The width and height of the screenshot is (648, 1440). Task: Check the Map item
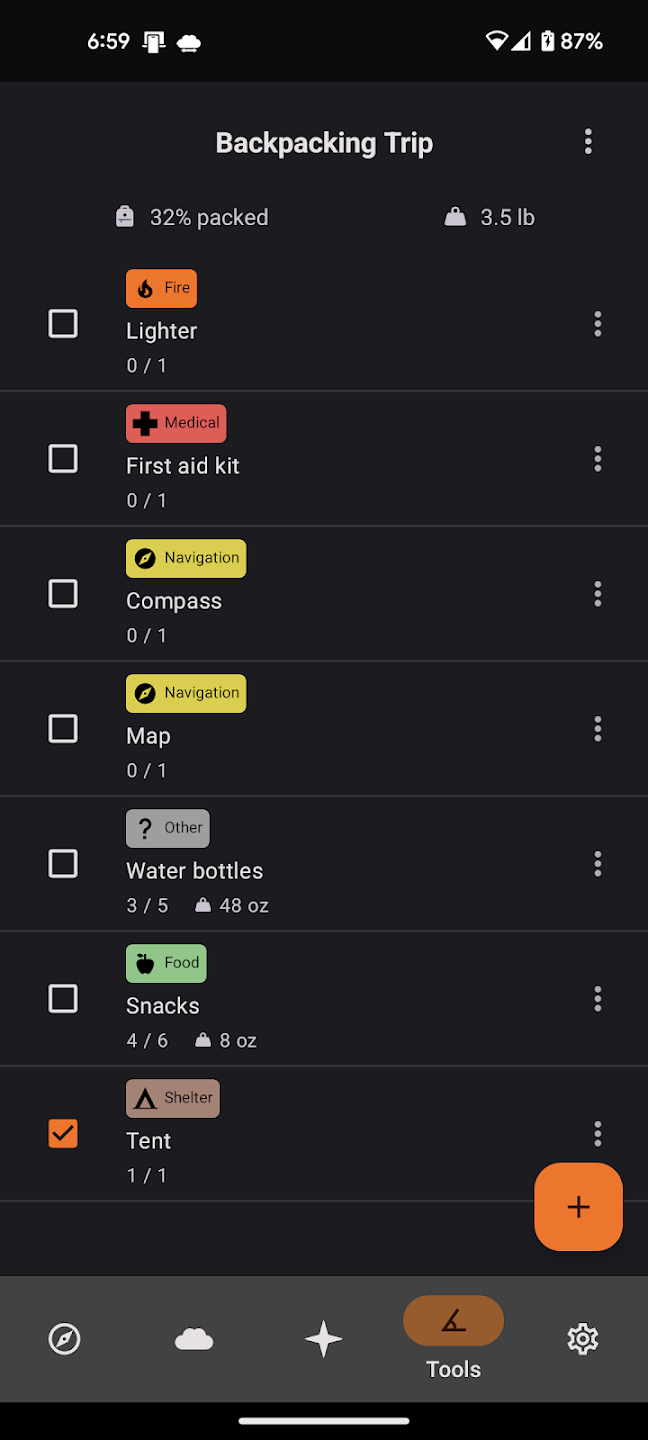pos(63,729)
